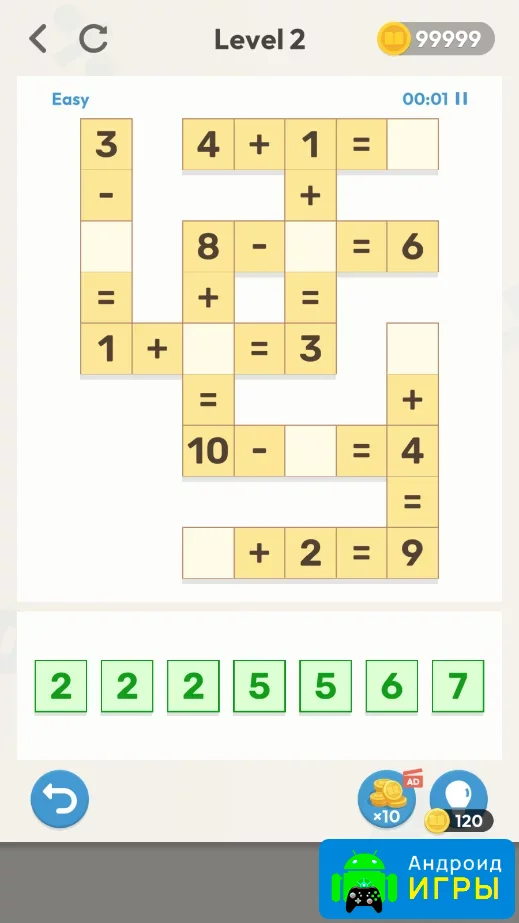Select the empty cell below 3 minus
This screenshot has width=519, height=923.
pos(106,246)
